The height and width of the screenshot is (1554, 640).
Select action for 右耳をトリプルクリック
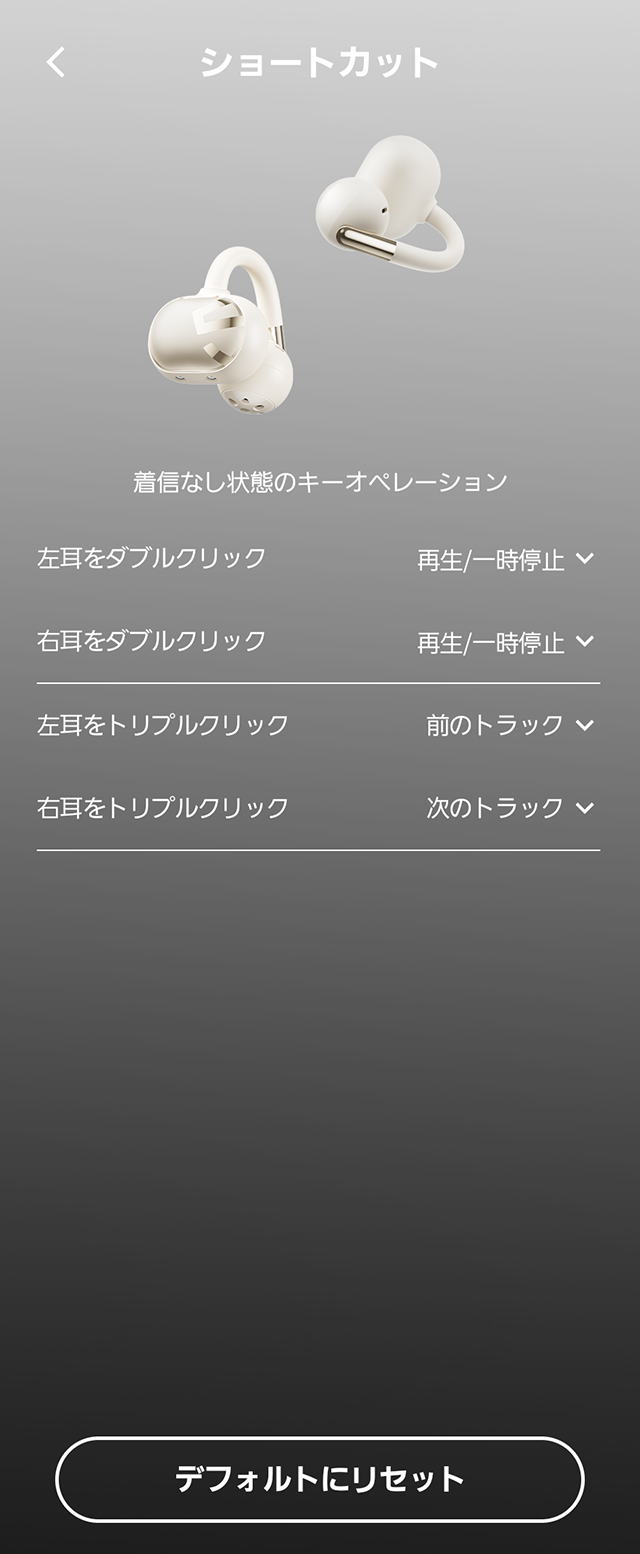[x=509, y=808]
